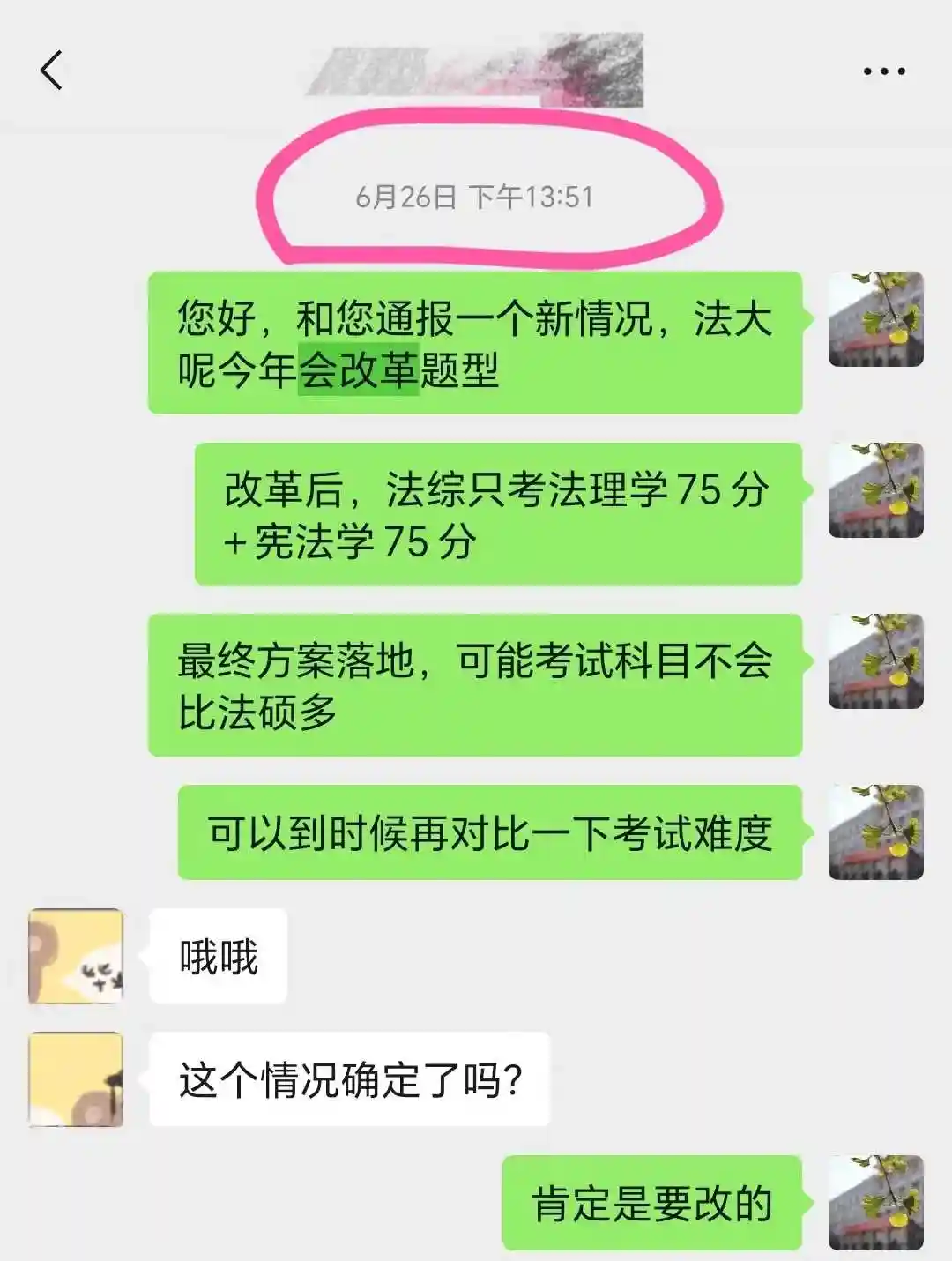Open the three-dot chat options menu
The height and width of the screenshot is (1261, 952).
(x=884, y=71)
